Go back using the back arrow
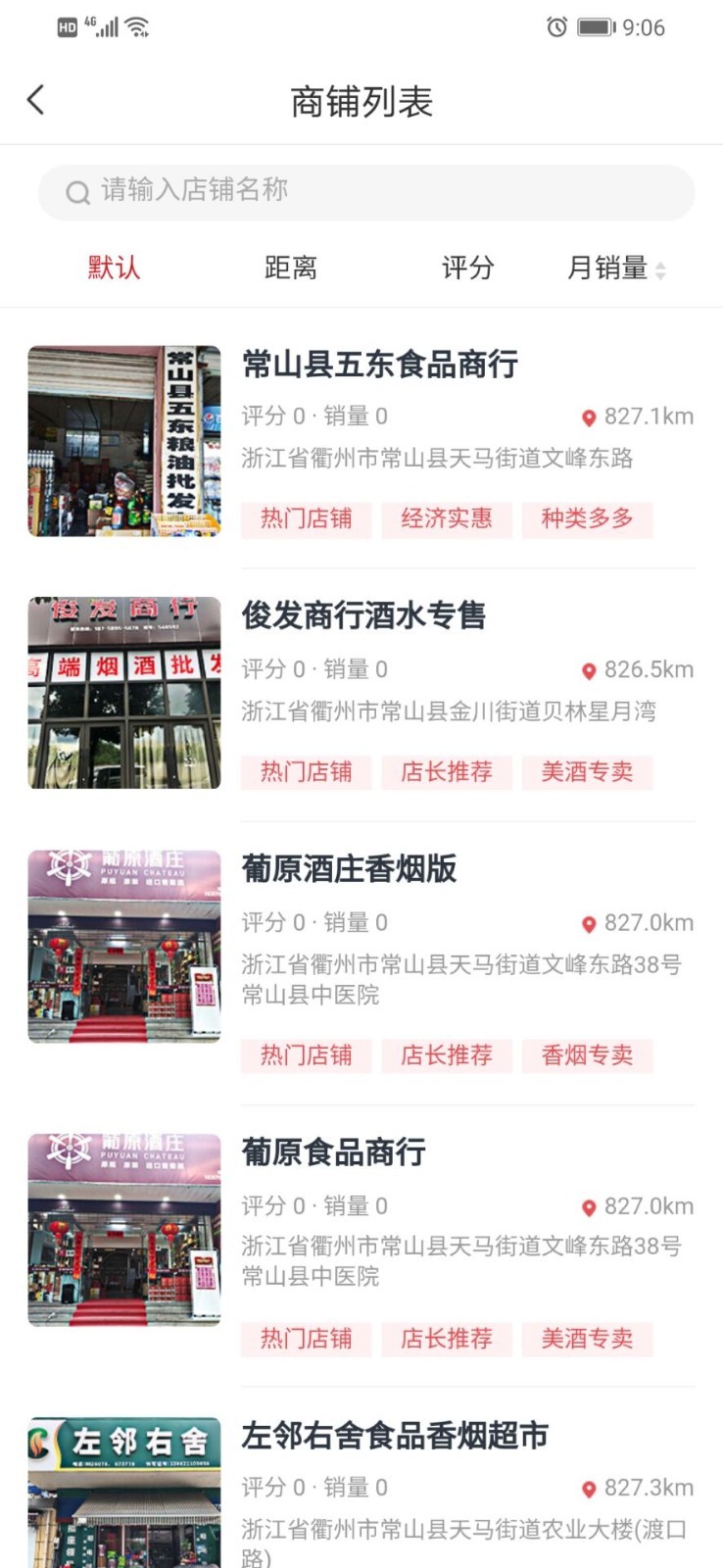 (x=36, y=100)
